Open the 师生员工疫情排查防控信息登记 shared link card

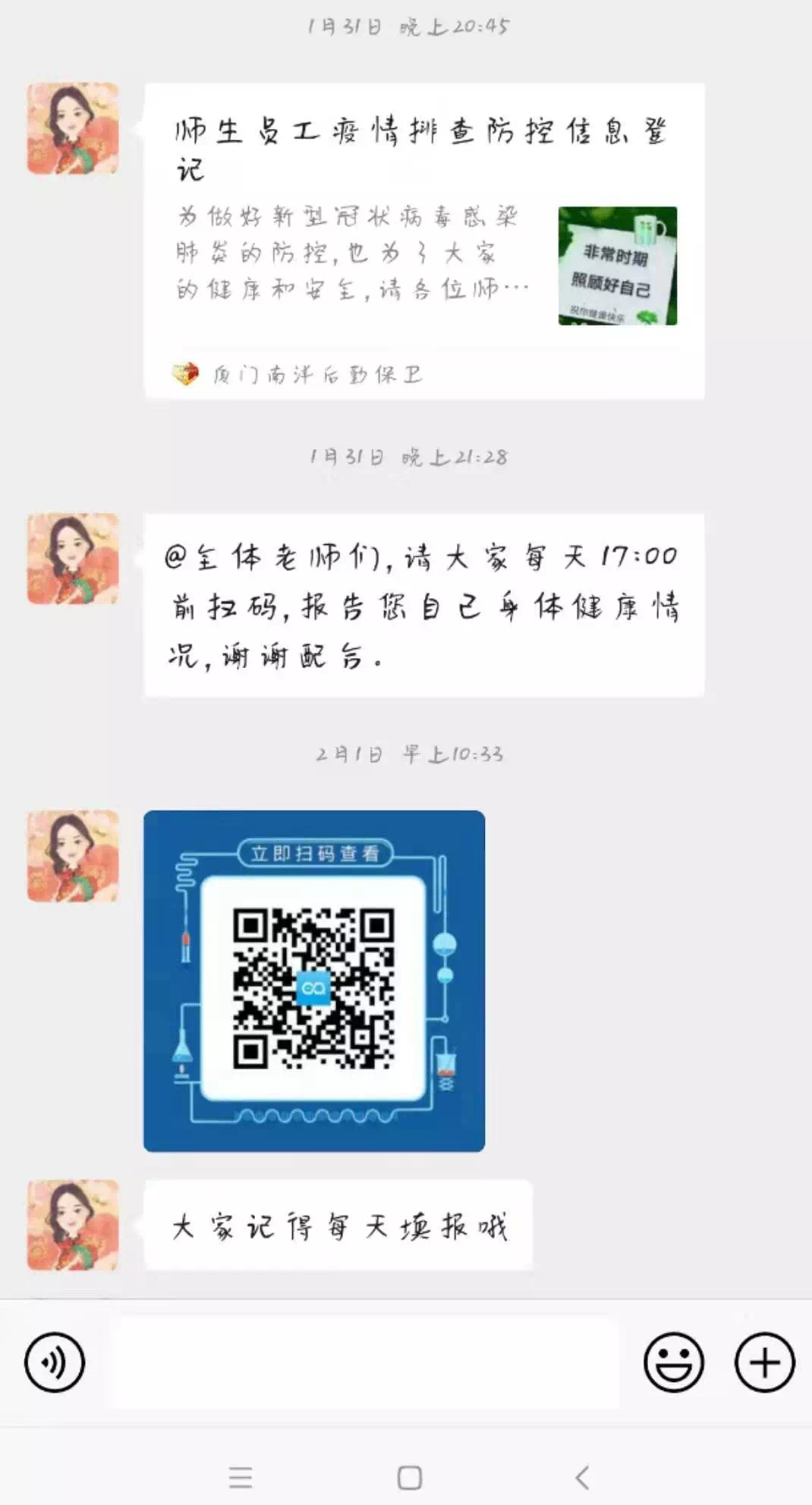coord(423,241)
